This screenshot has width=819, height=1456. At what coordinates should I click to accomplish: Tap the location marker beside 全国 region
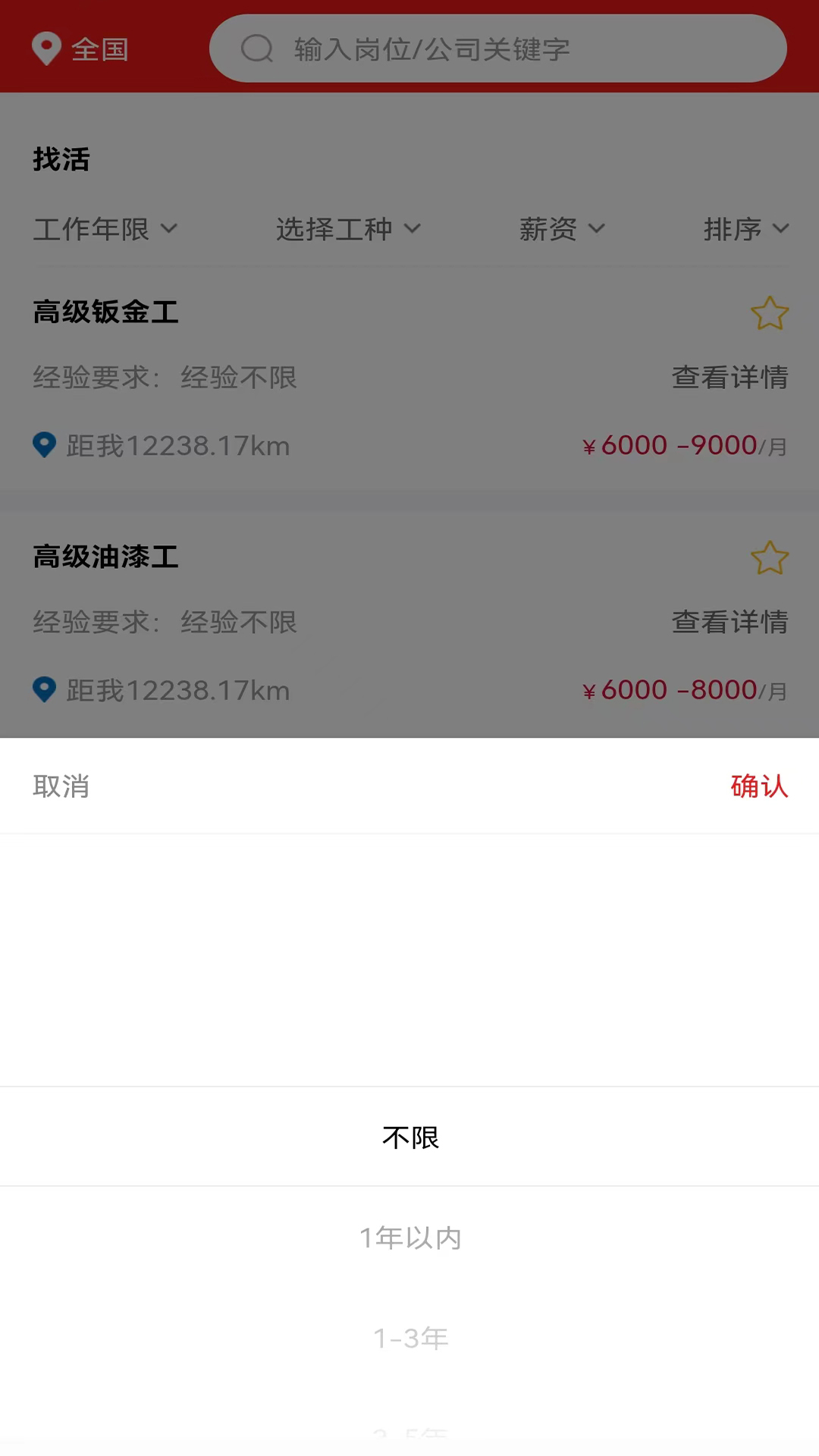click(47, 47)
